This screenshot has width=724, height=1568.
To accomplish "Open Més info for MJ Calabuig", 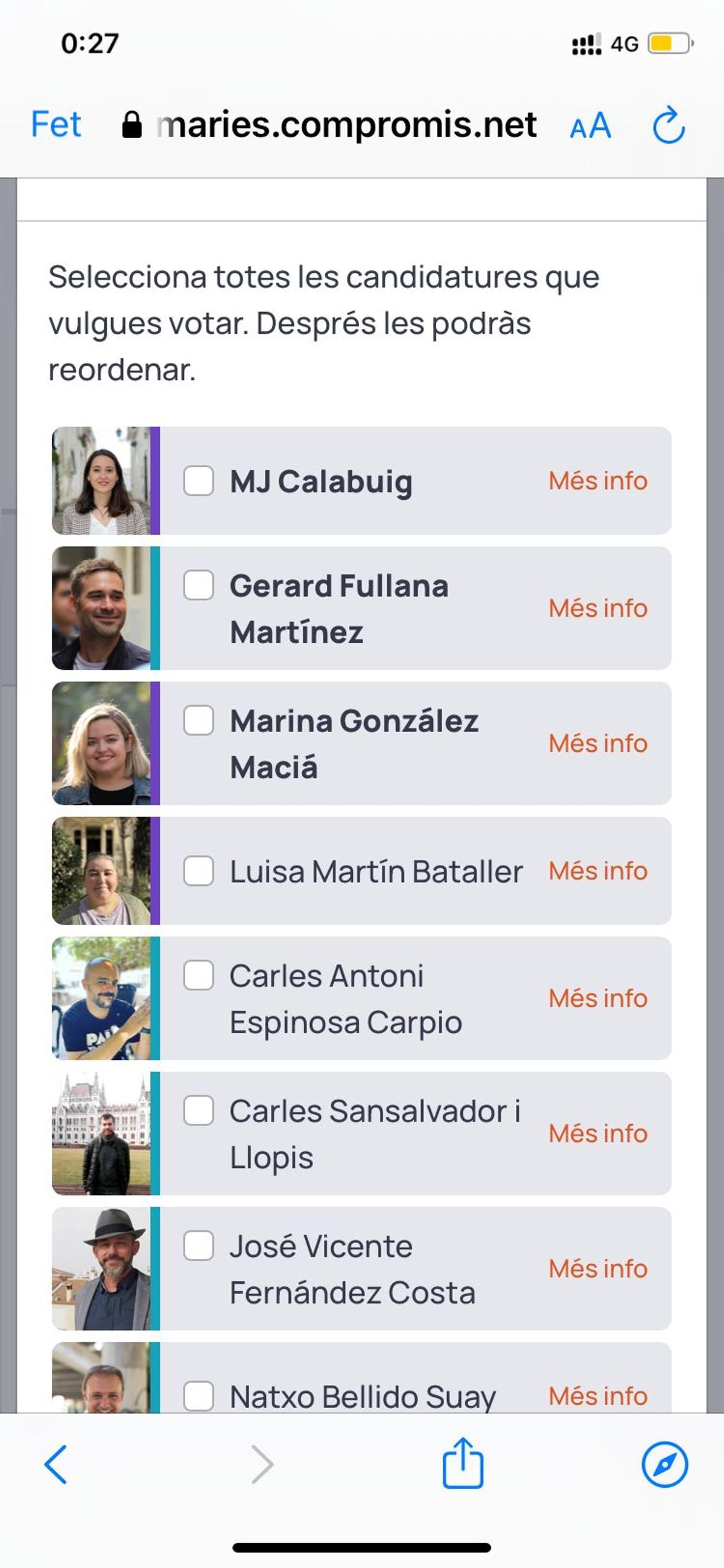I will coord(597,480).
